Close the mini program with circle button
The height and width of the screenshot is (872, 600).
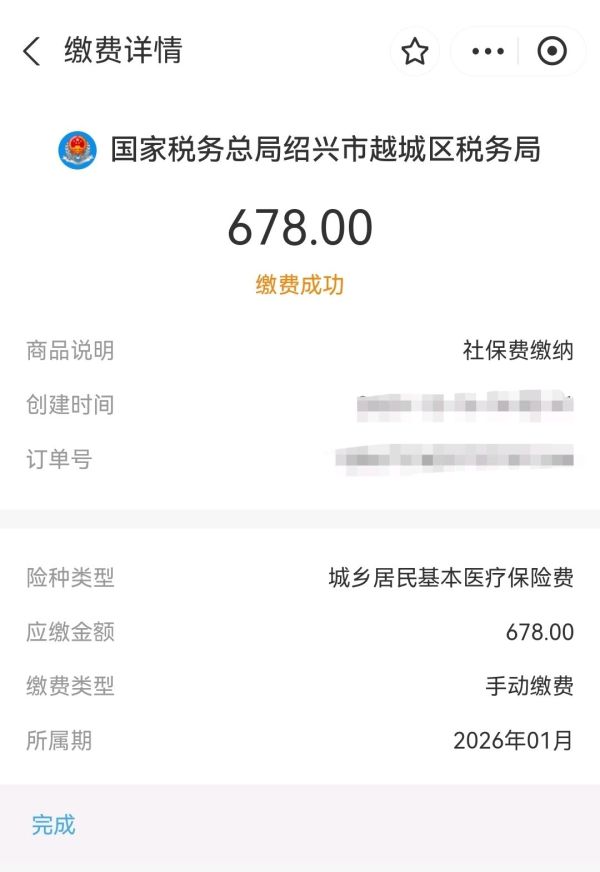(552, 51)
